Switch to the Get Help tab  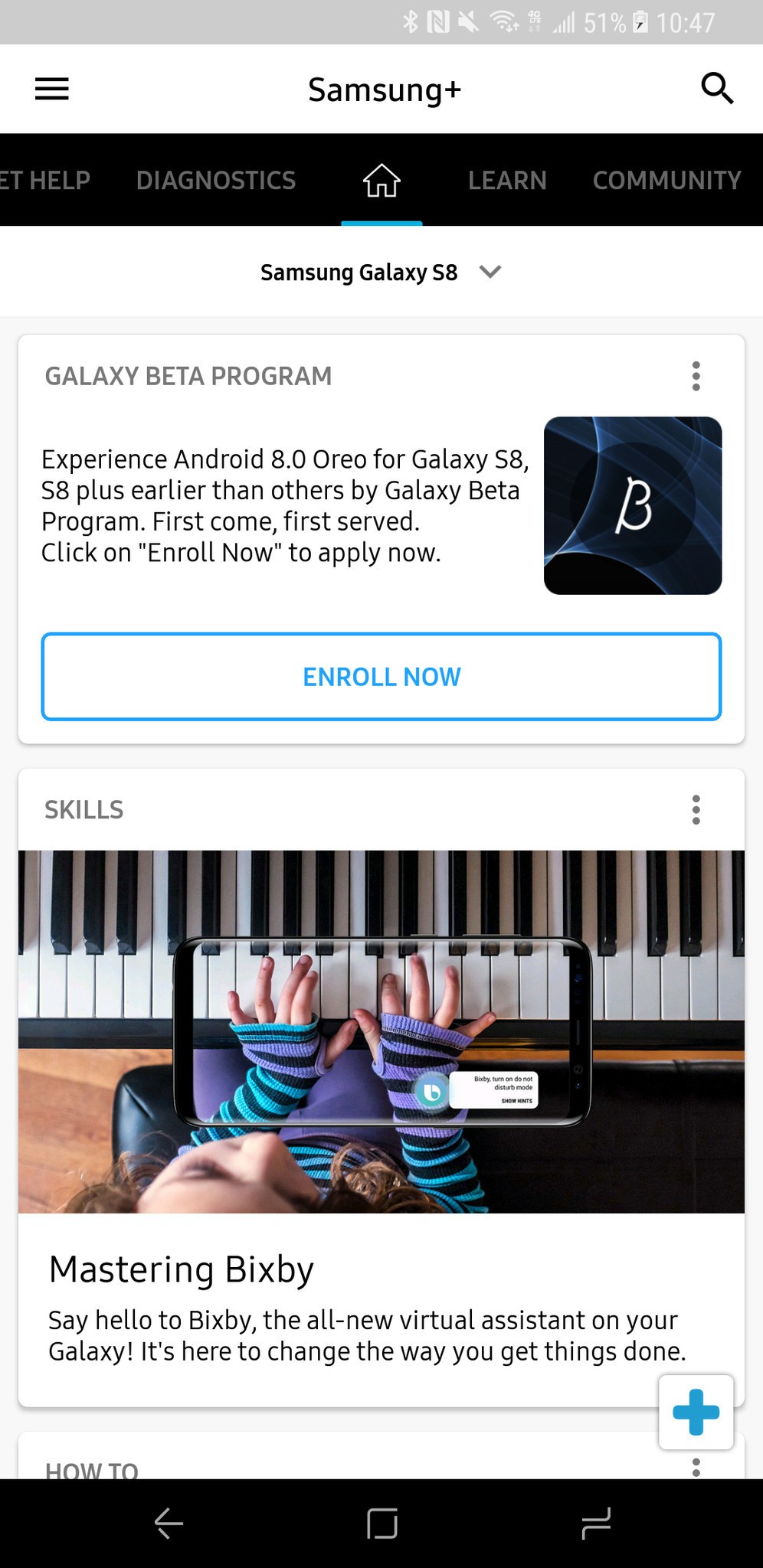45,181
